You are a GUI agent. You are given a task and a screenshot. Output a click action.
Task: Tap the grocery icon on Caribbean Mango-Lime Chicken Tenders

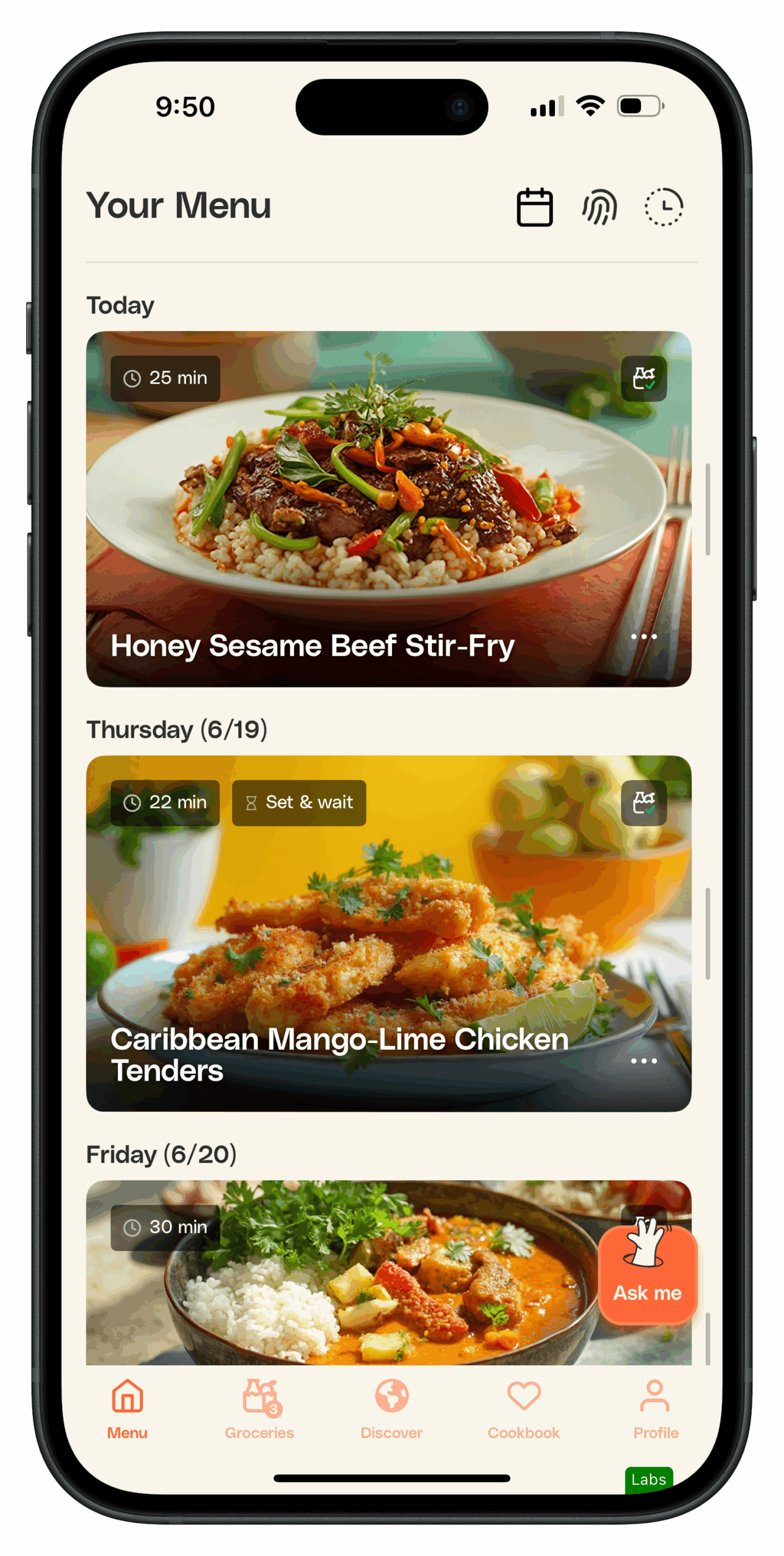tap(644, 803)
